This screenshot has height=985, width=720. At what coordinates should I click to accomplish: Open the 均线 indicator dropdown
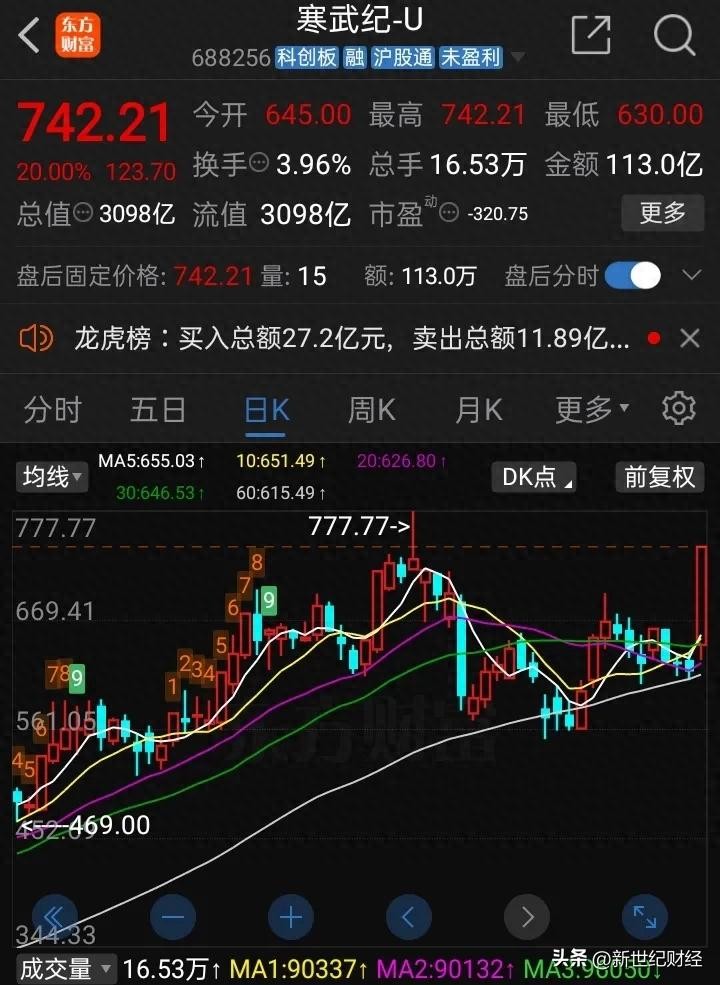(52, 477)
